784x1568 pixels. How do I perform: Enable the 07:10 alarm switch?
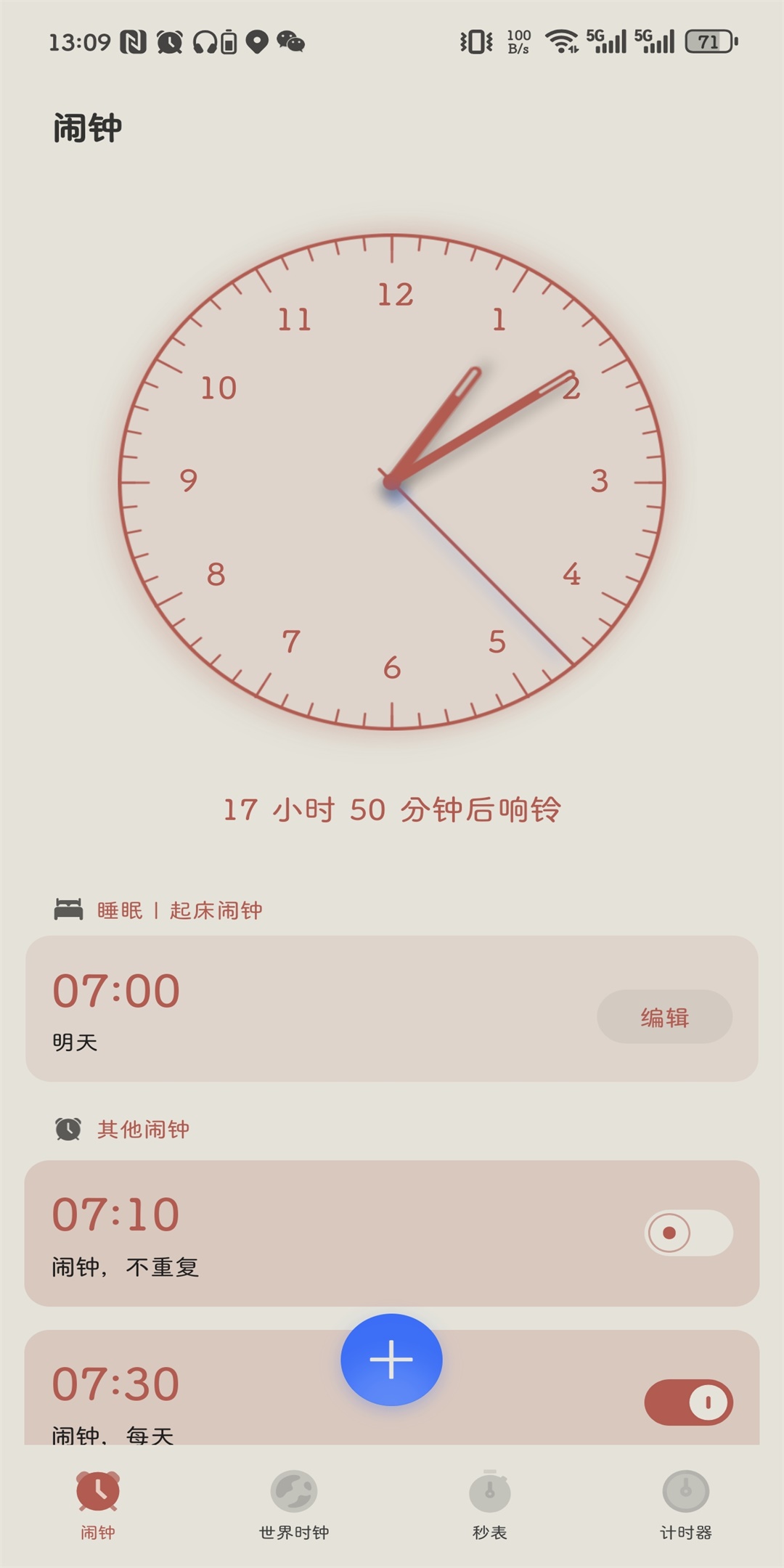coord(688,1233)
